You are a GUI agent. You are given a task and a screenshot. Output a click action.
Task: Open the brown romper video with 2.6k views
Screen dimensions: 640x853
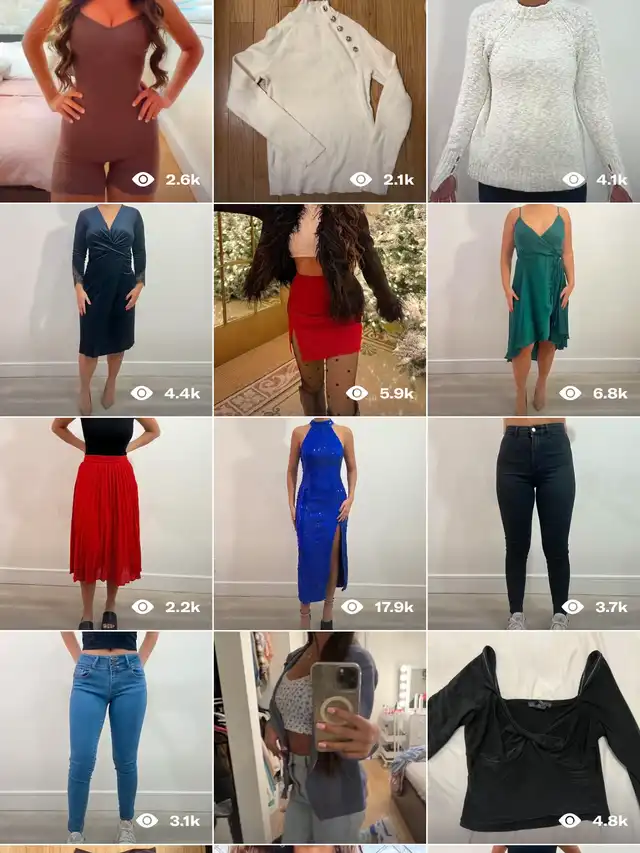[x=106, y=100]
